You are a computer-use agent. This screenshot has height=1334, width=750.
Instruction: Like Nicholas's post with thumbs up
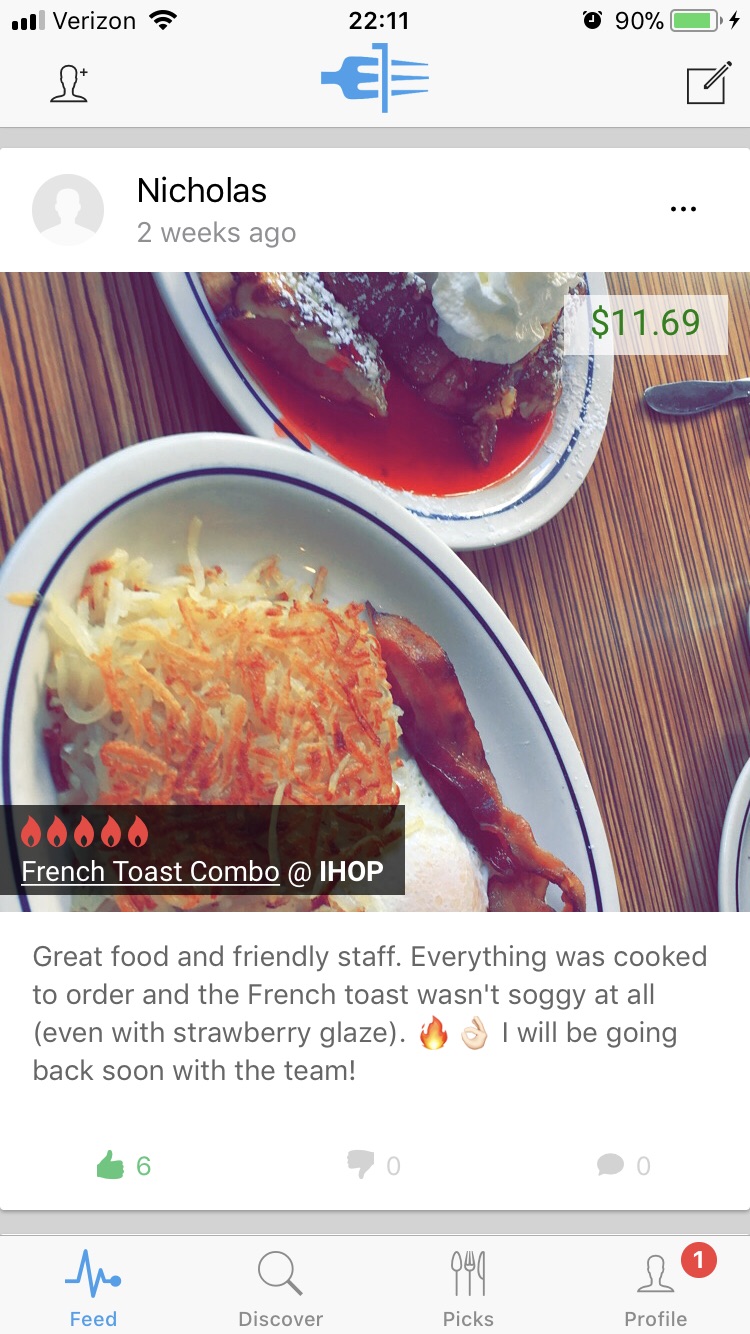point(112,1165)
